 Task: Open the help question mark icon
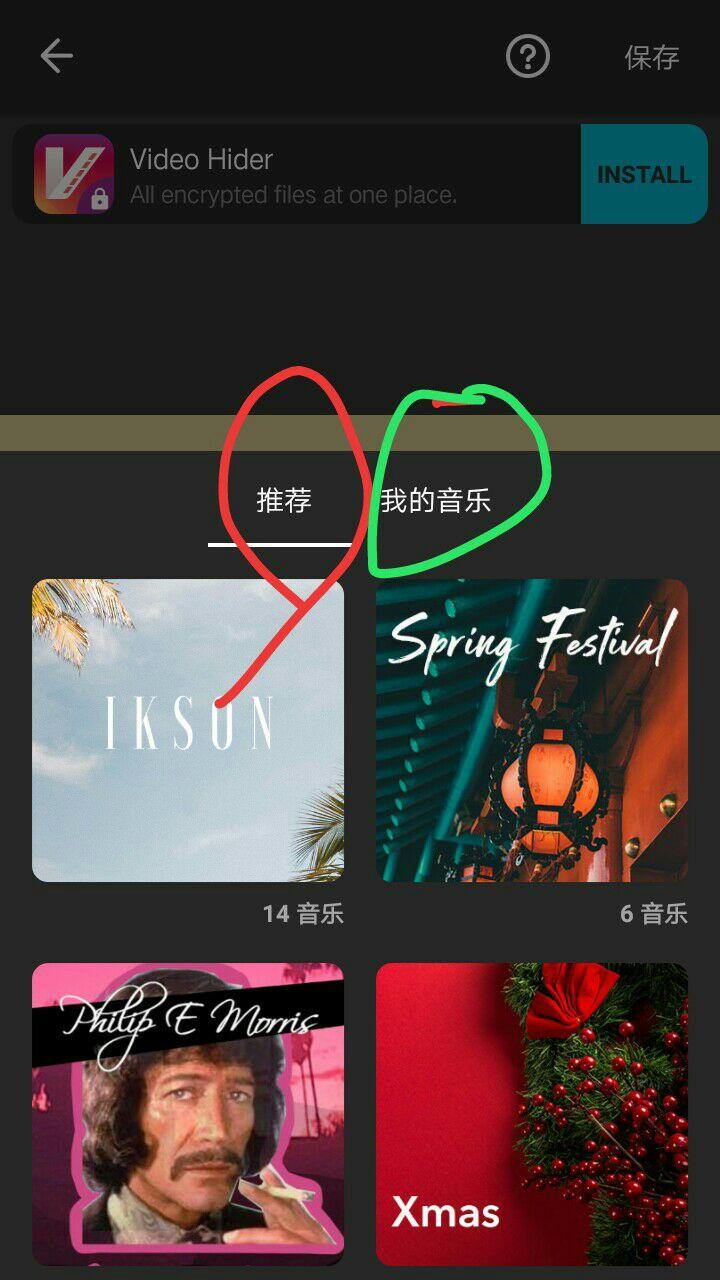[528, 57]
